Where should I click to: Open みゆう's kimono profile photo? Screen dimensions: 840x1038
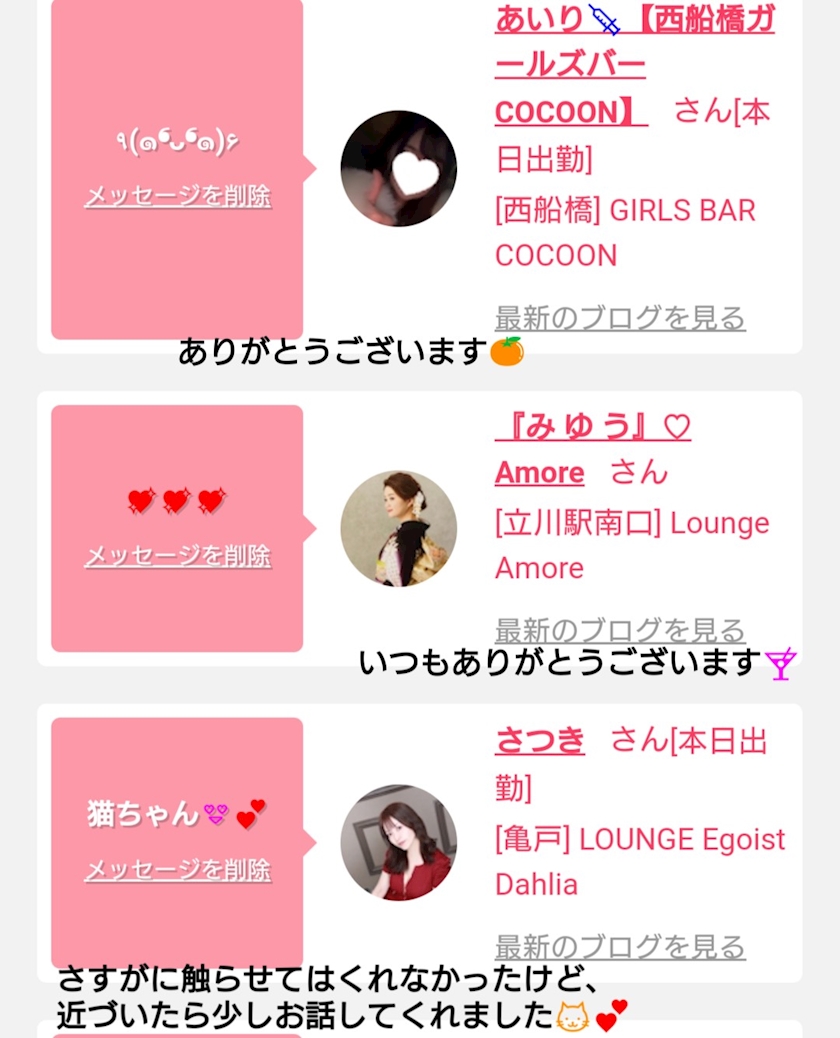398,529
